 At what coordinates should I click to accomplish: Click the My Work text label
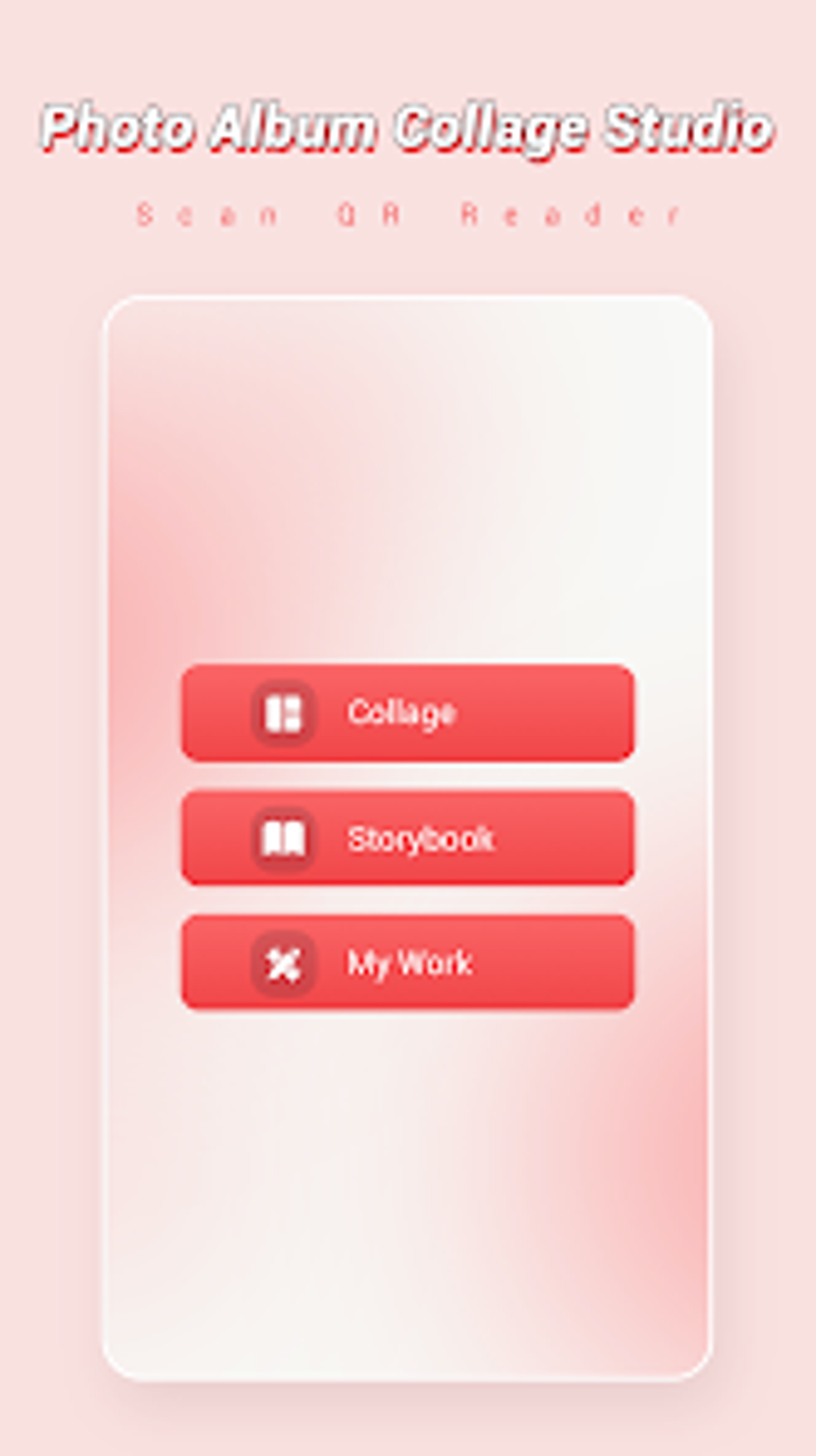coord(410,963)
